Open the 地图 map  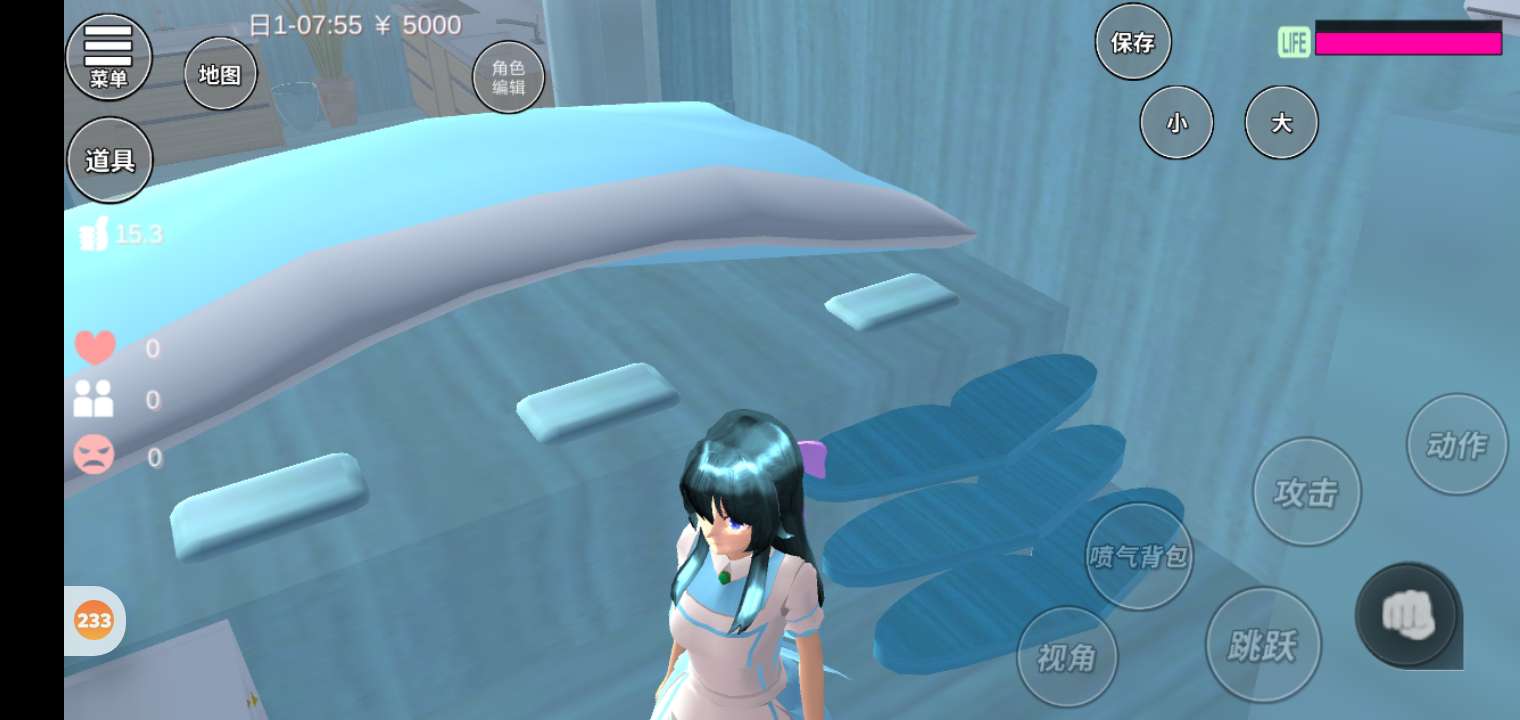[x=220, y=74]
